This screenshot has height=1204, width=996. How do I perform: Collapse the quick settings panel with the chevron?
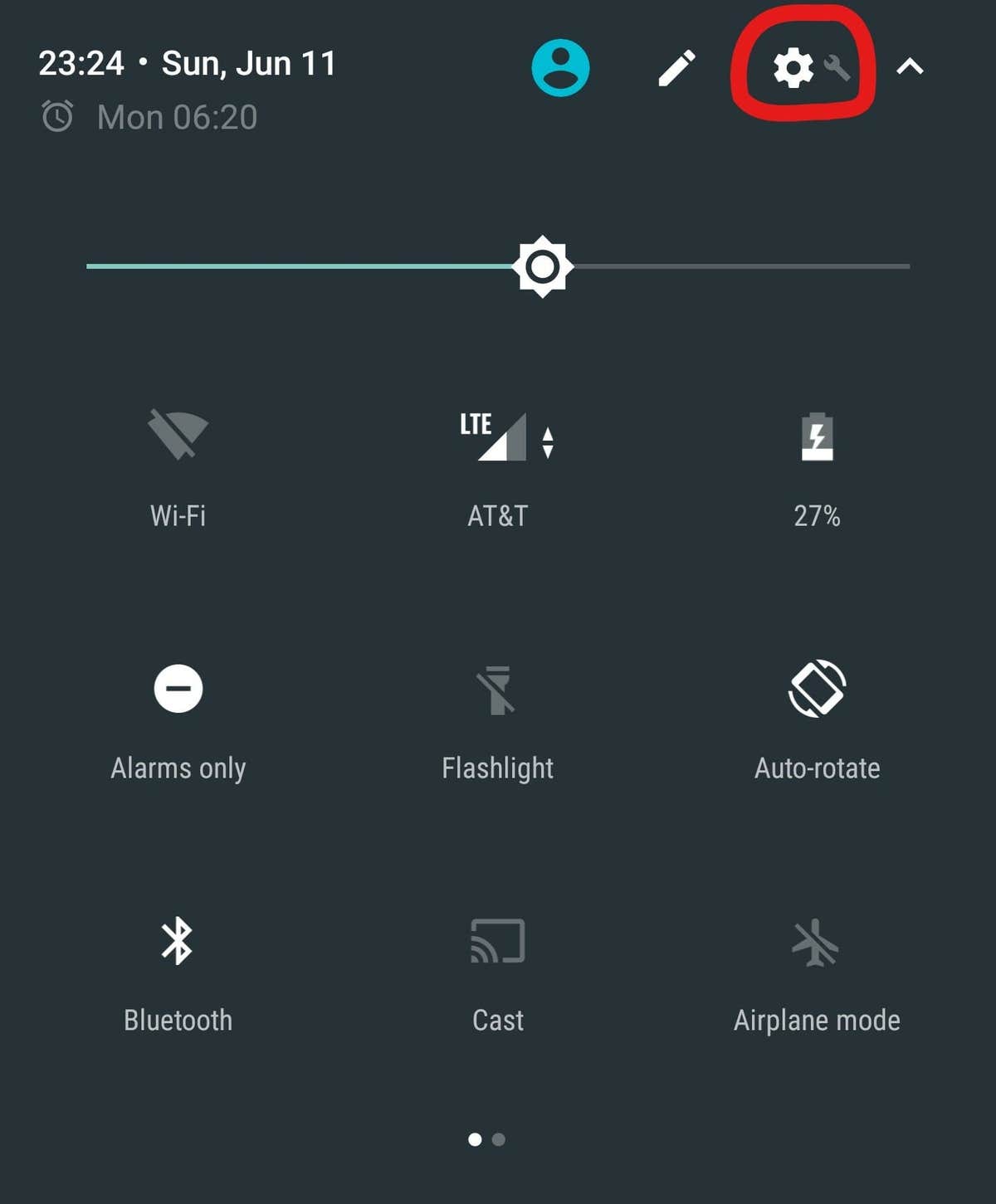[911, 66]
